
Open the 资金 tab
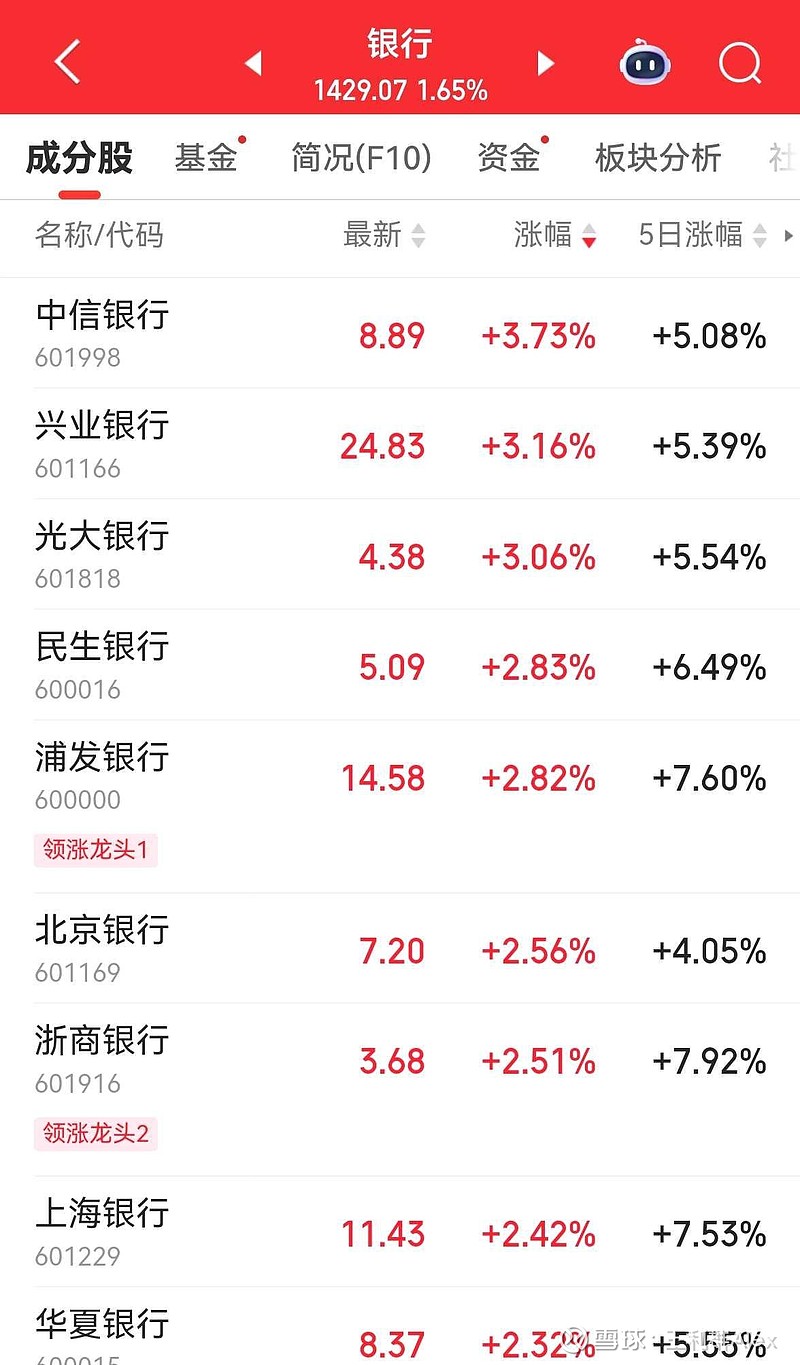(x=510, y=158)
